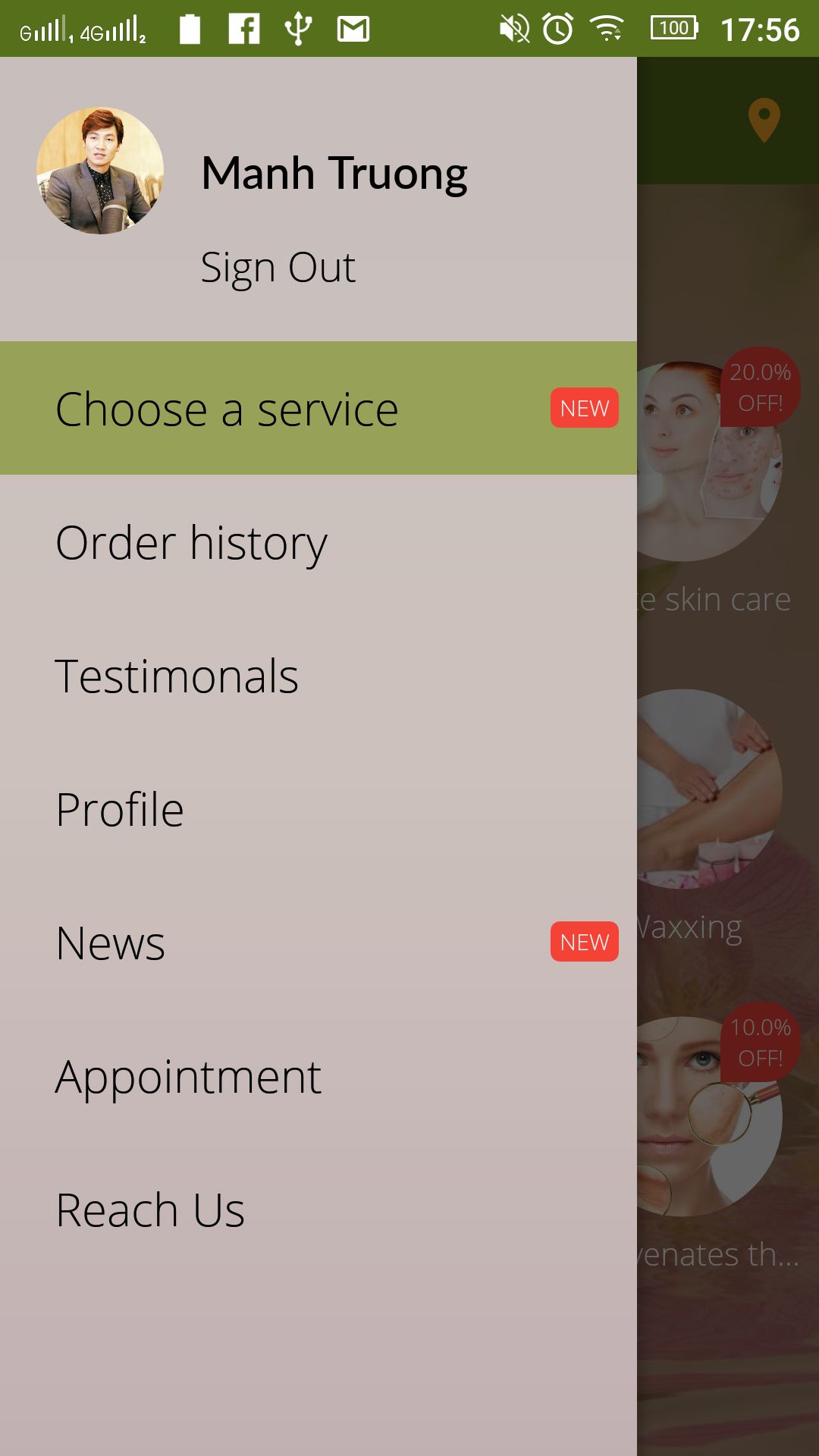Image resolution: width=819 pixels, height=1456 pixels.
Task: Sign out of Manh Truong's account
Action: [x=278, y=268]
